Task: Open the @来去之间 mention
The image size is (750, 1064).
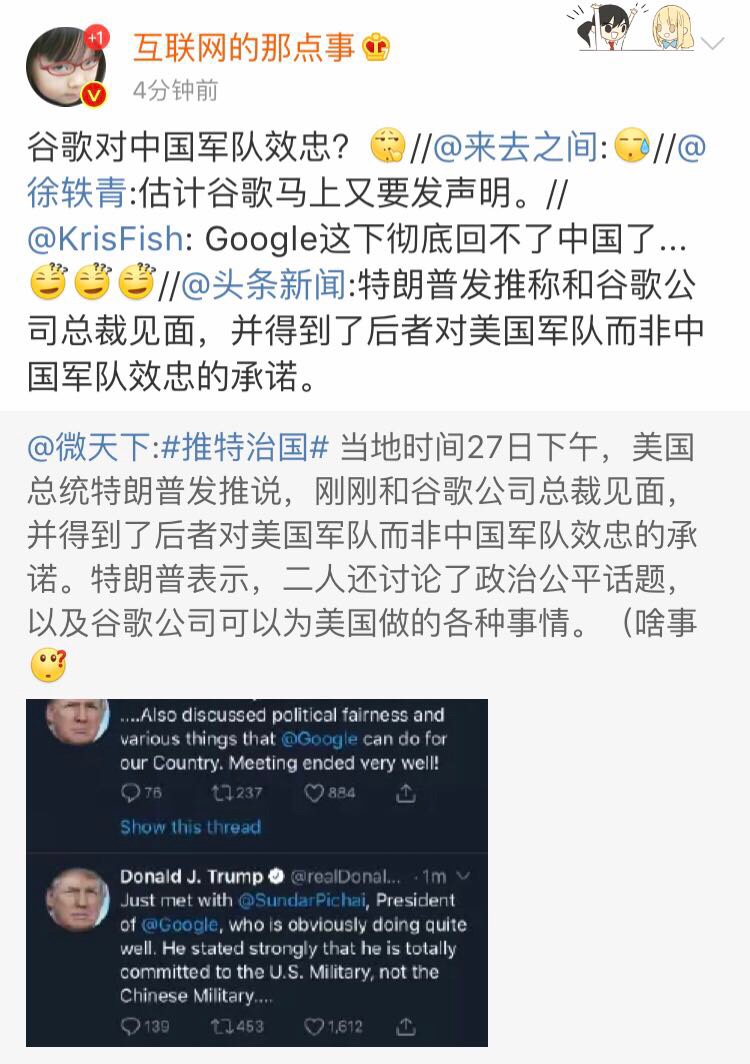Action: coord(519,148)
